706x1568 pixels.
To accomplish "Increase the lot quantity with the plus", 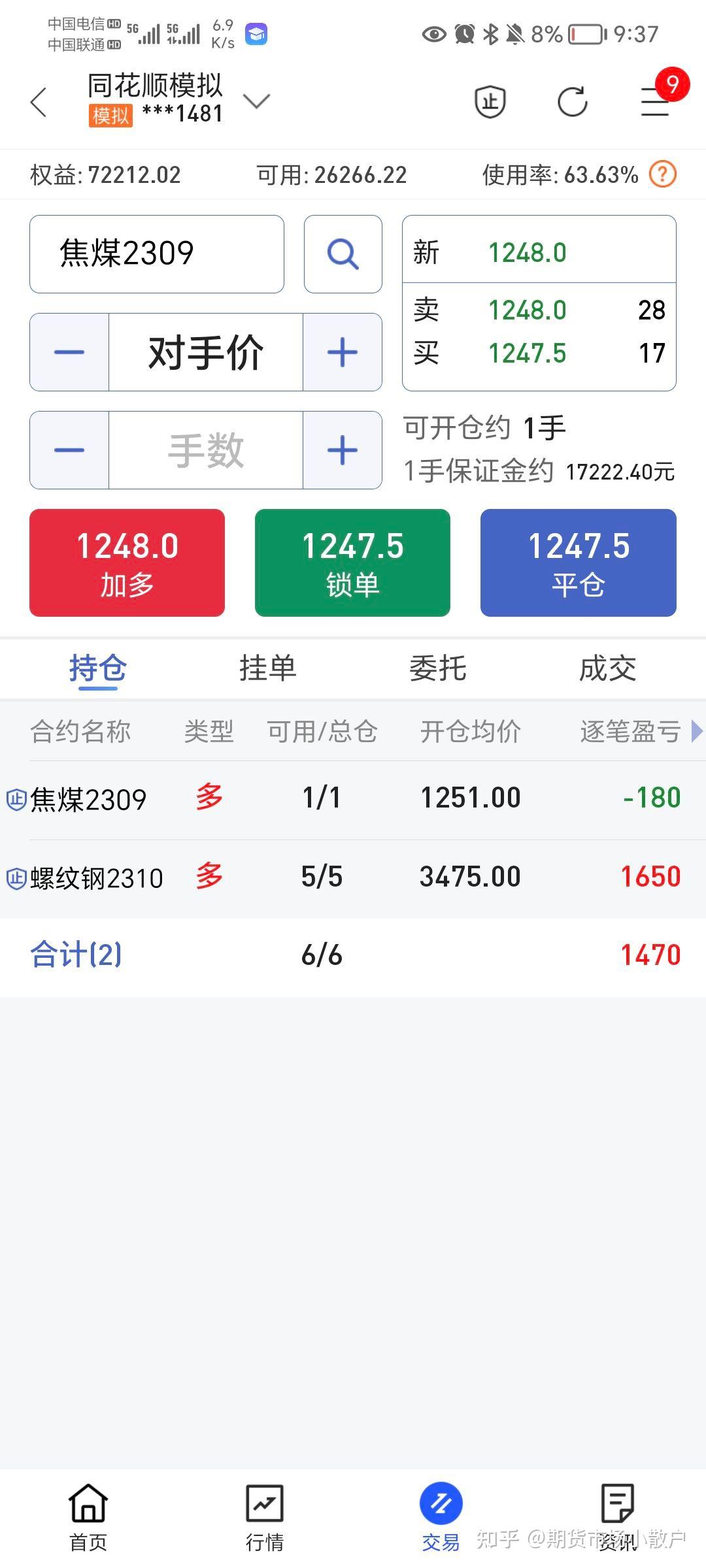I will (343, 450).
